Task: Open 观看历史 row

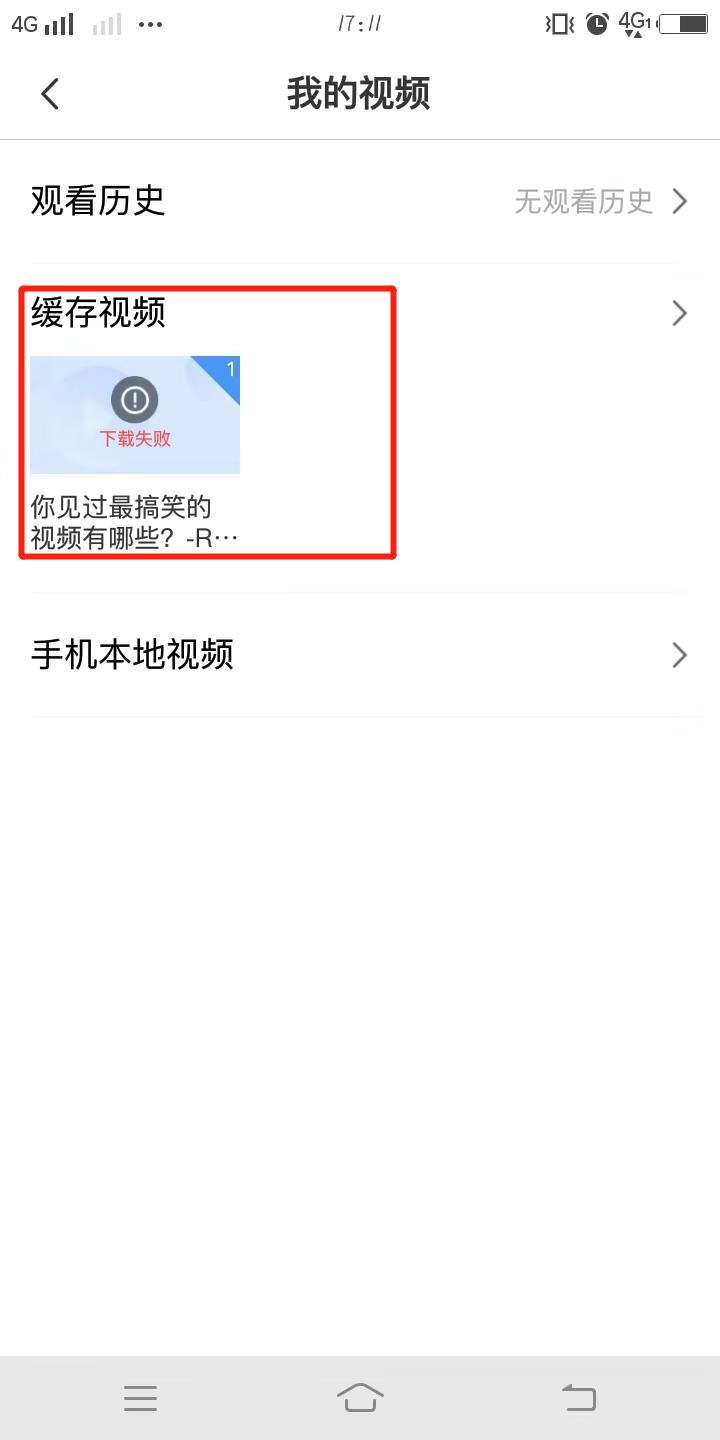Action: 360,201
